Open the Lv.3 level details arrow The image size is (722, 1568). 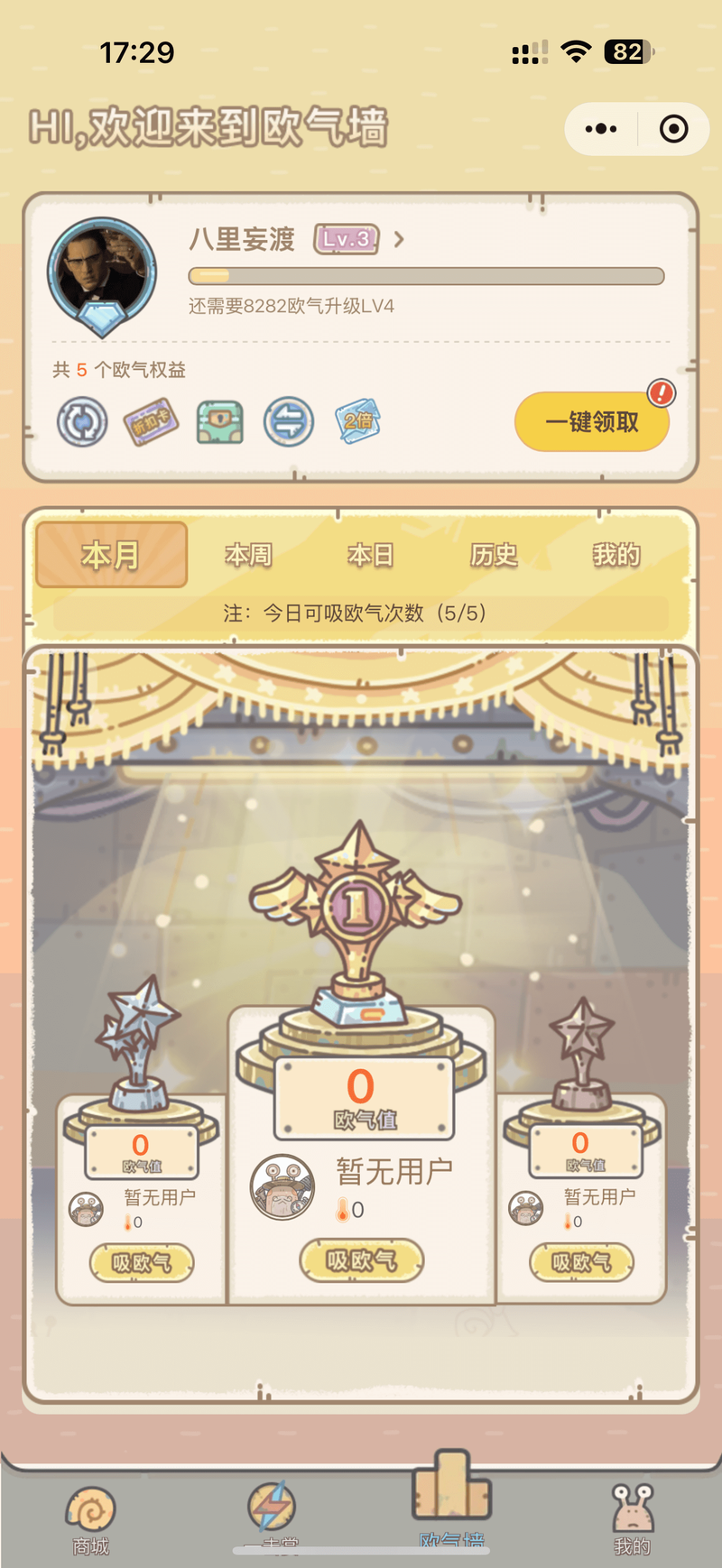[399, 239]
